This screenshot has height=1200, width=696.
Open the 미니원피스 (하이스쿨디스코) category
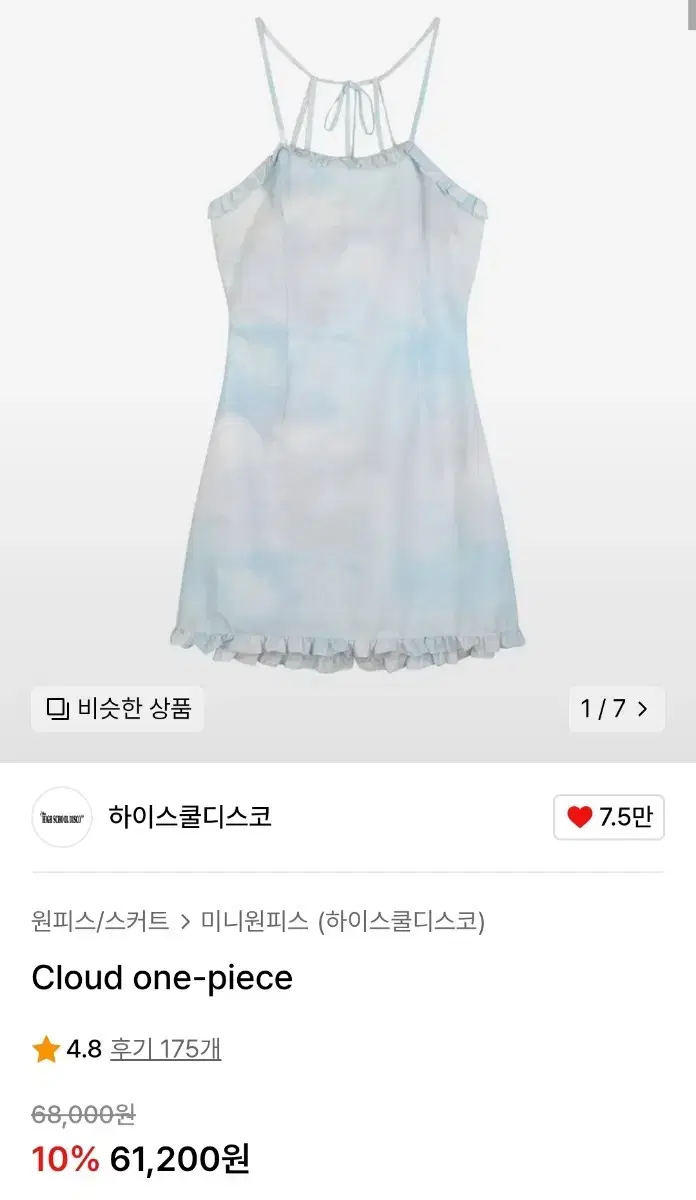click(x=342, y=921)
